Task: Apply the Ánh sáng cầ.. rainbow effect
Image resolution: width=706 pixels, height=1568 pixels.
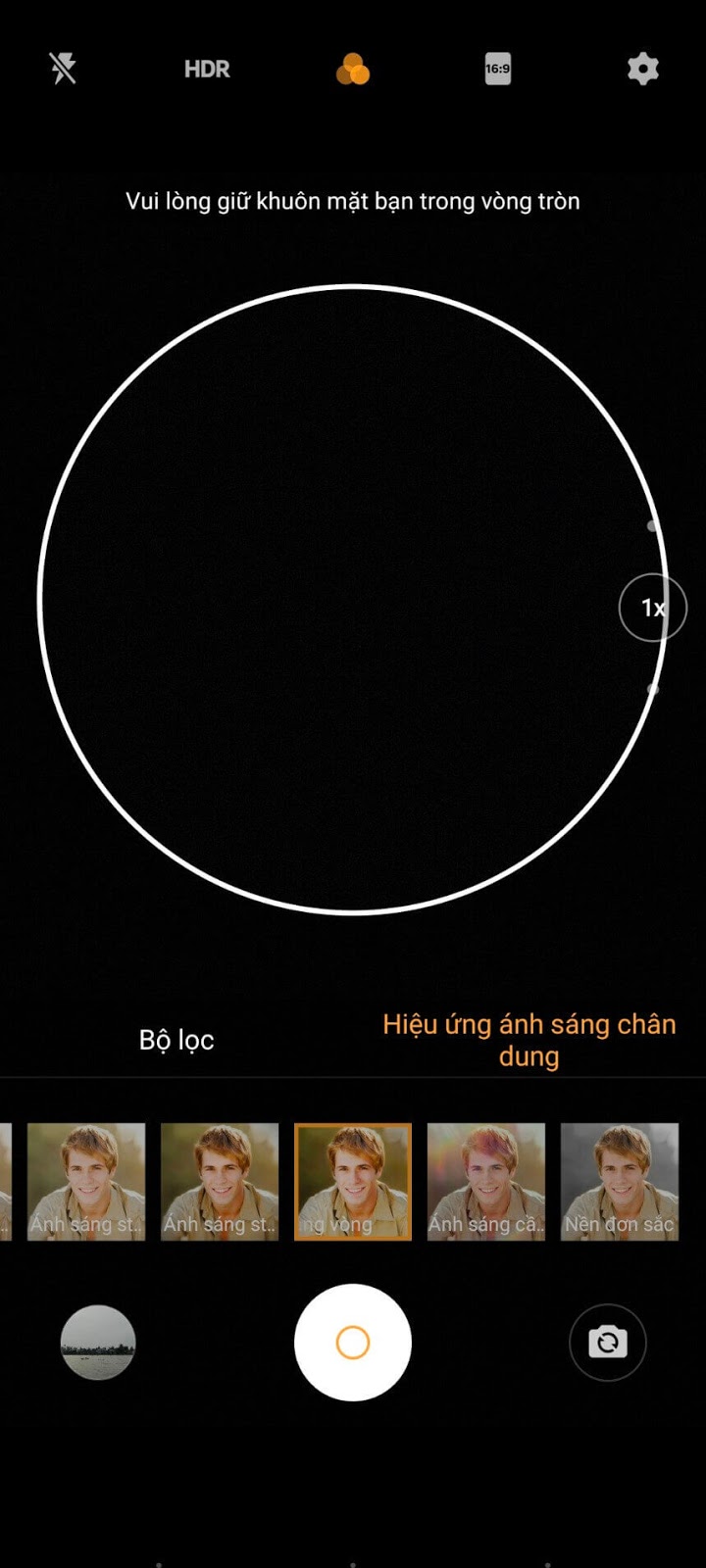Action: 486,1181
